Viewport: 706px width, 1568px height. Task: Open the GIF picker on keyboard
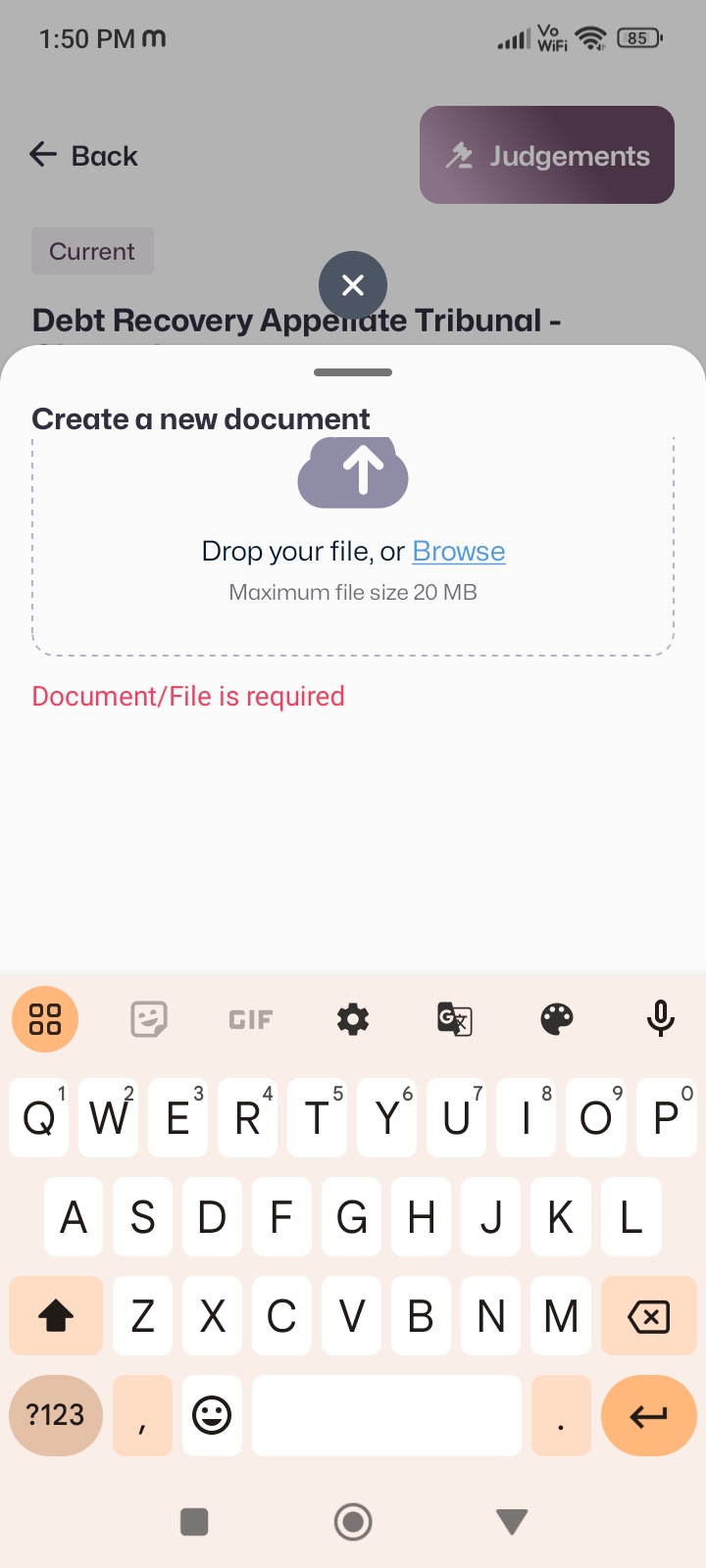[250, 1019]
